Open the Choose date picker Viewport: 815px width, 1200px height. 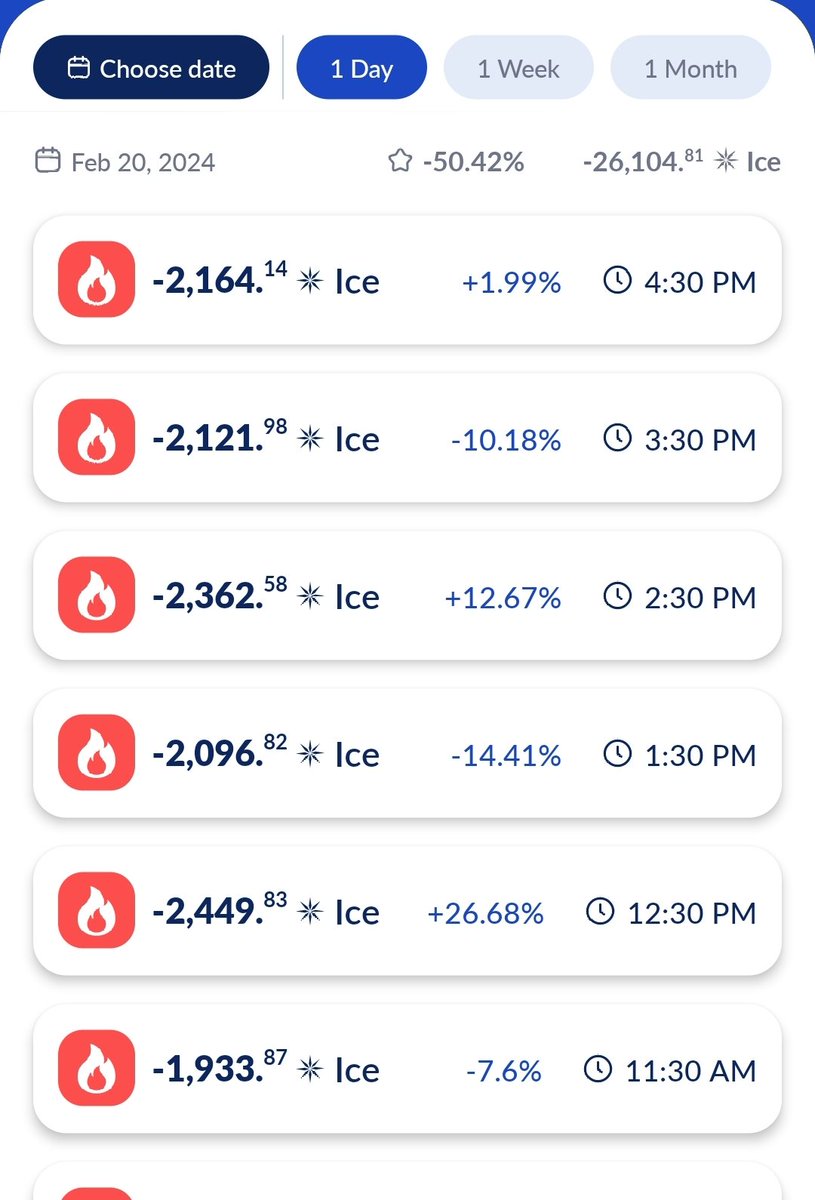pos(151,68)
